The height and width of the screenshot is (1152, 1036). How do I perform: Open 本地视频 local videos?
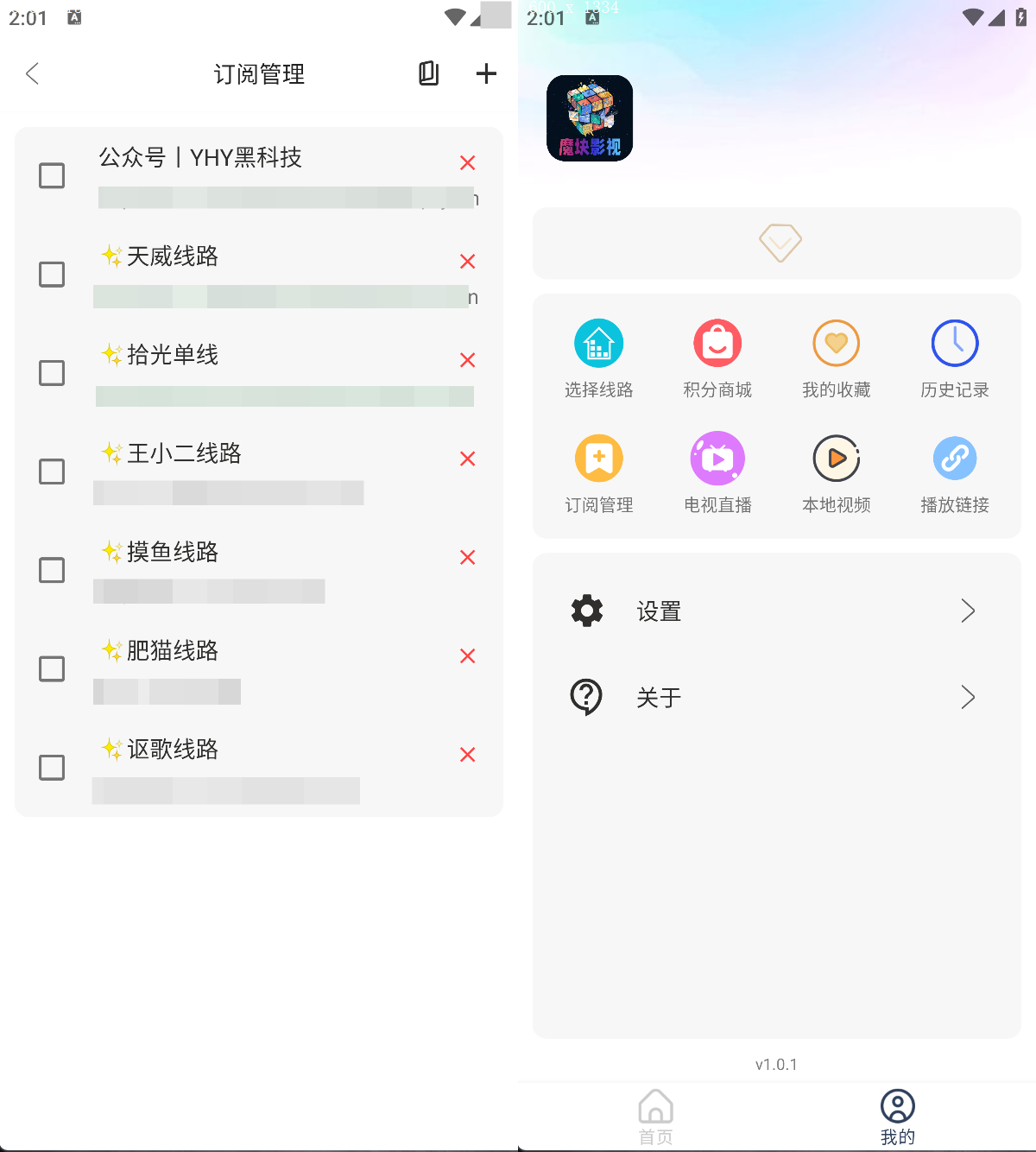pyautogui.click(x=836, y=472)
